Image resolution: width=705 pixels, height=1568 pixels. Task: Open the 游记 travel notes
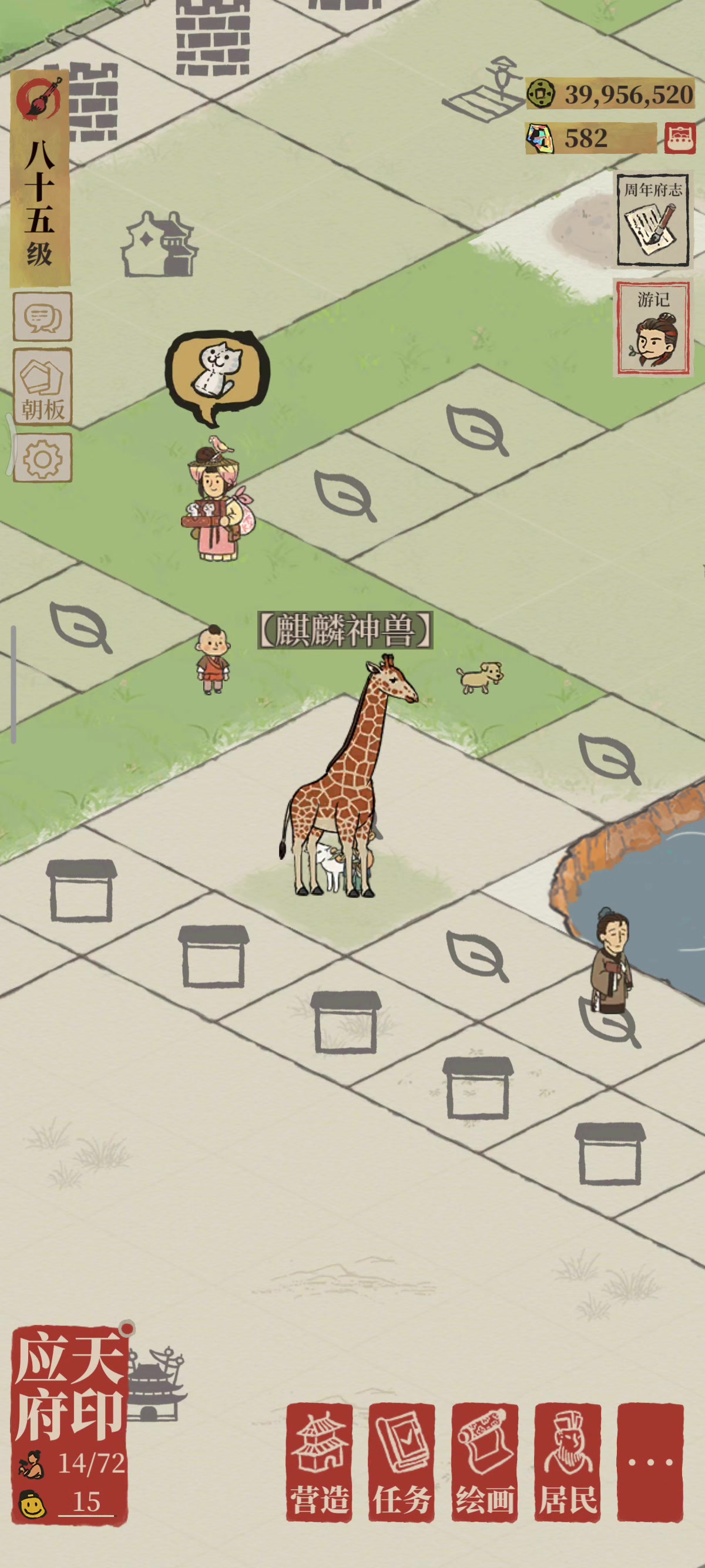pos(653,329)
